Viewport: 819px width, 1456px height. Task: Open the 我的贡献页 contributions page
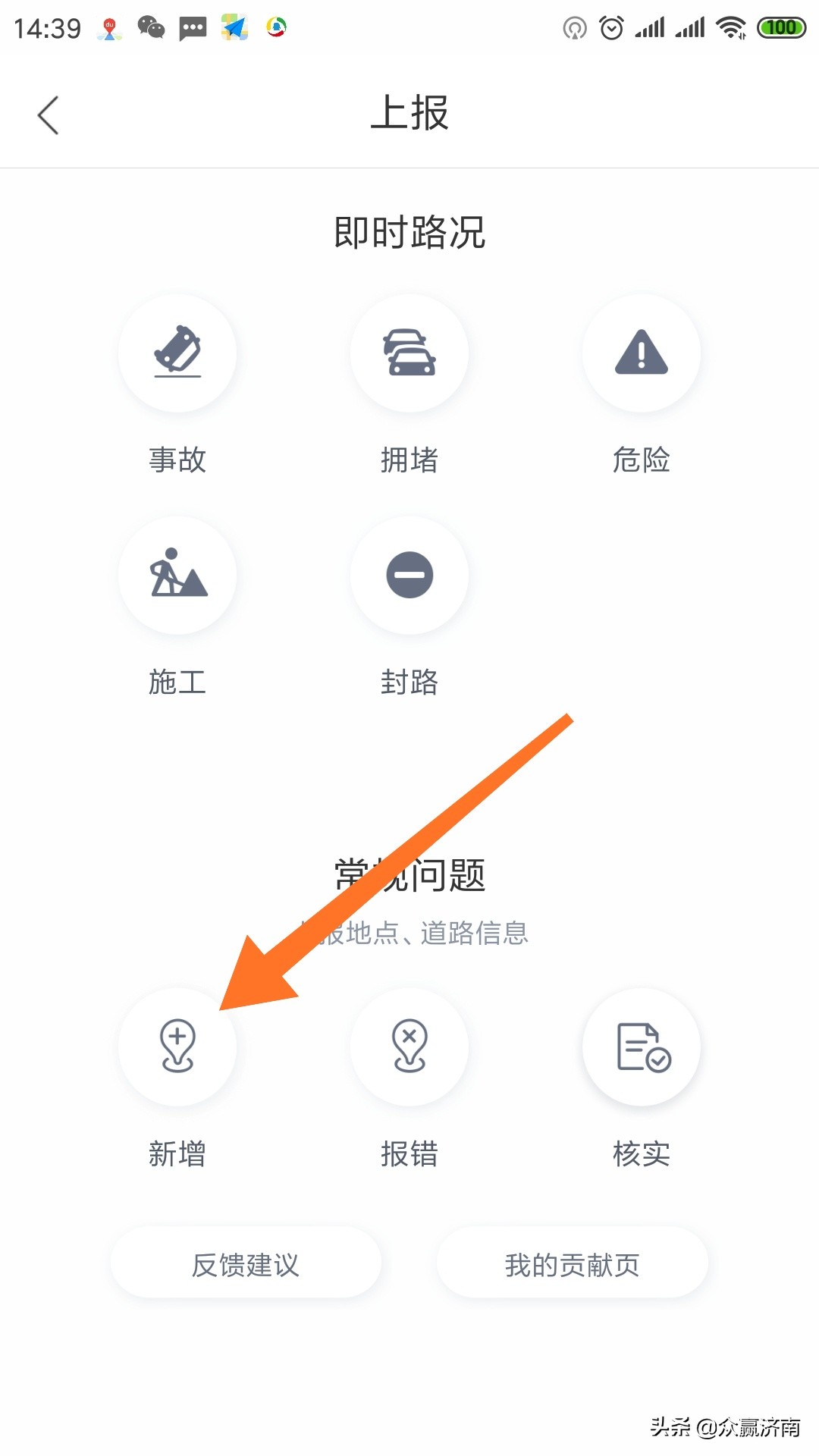(572, 1263)
